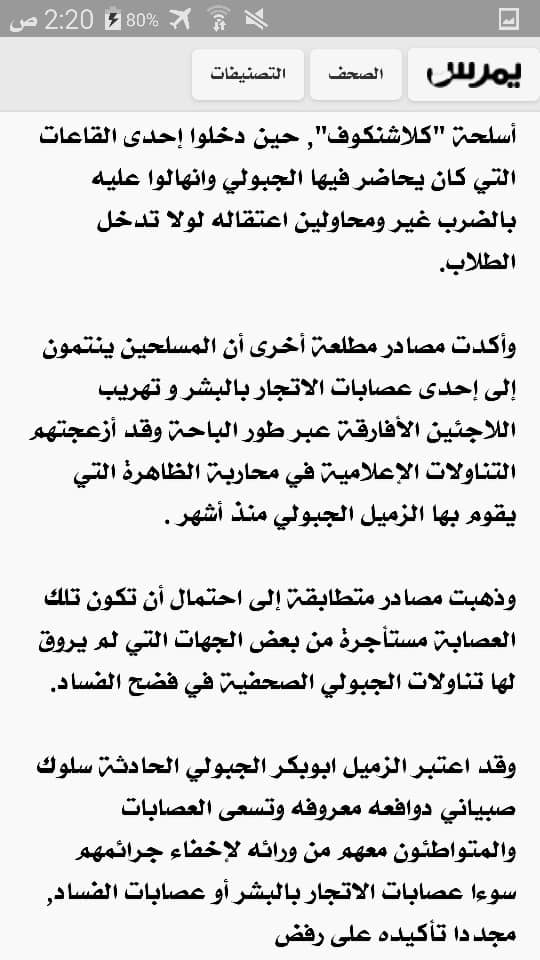Open the يمرس home logo button
Viewport: 540px width, 960px height.
pos(474,75)
